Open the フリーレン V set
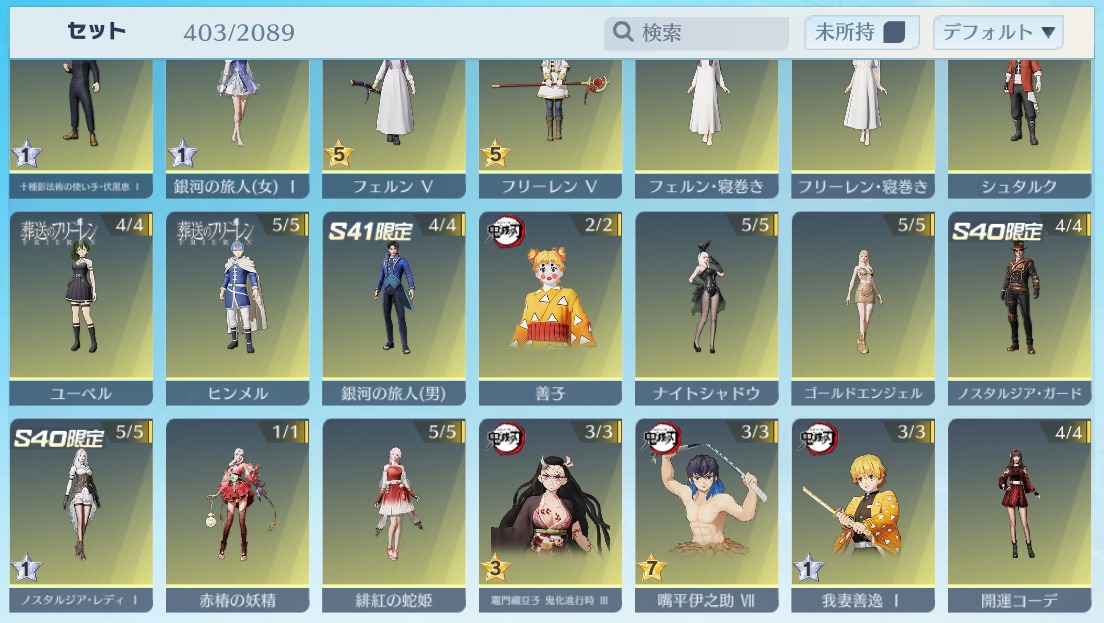This screenshot has height=623, width=1104. [550, 120]
